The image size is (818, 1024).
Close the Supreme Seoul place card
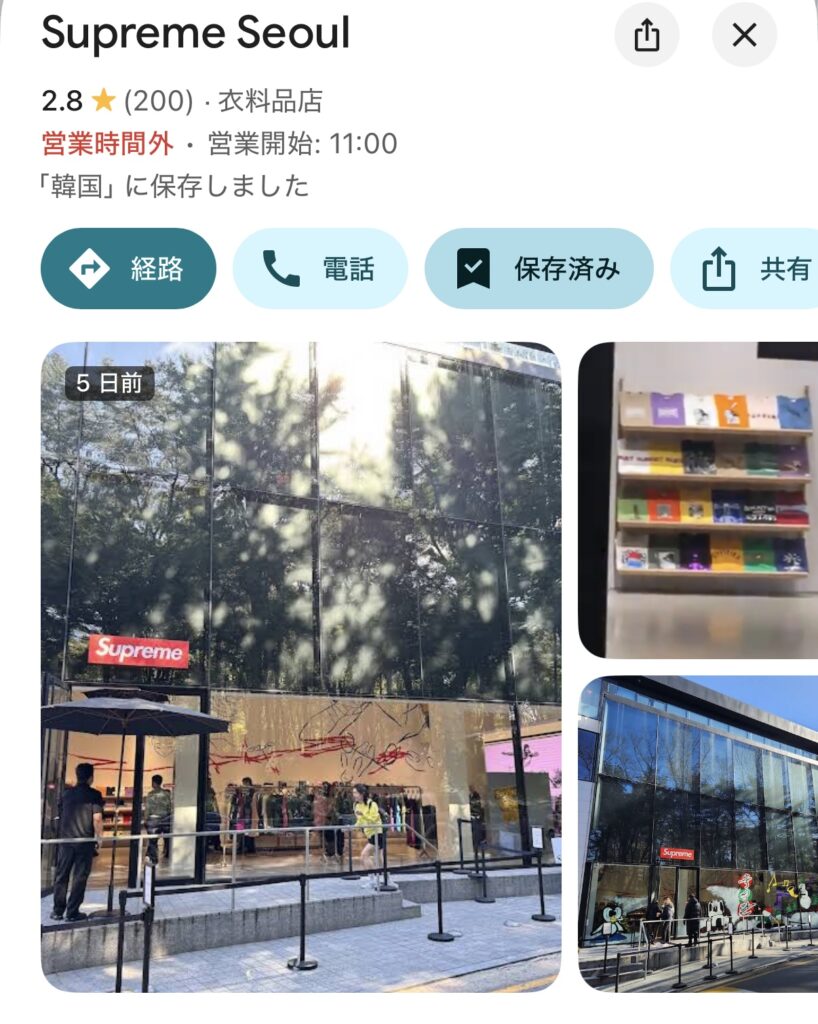[x=744, y=36]
